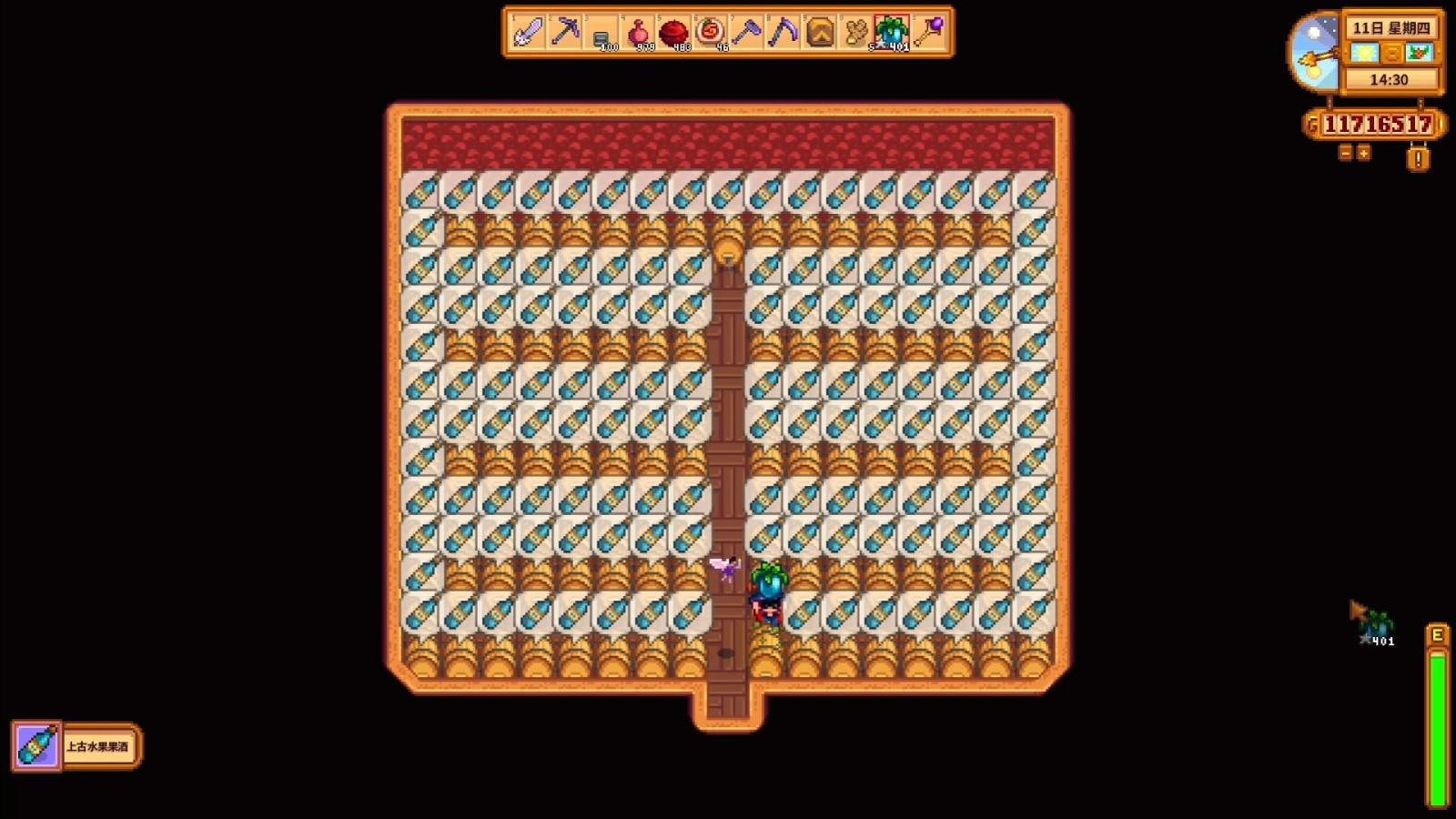The width and height of the screenshot is (1456, 819).
Task: Select the scythe in the toolbar
Action: pos(784,33)
